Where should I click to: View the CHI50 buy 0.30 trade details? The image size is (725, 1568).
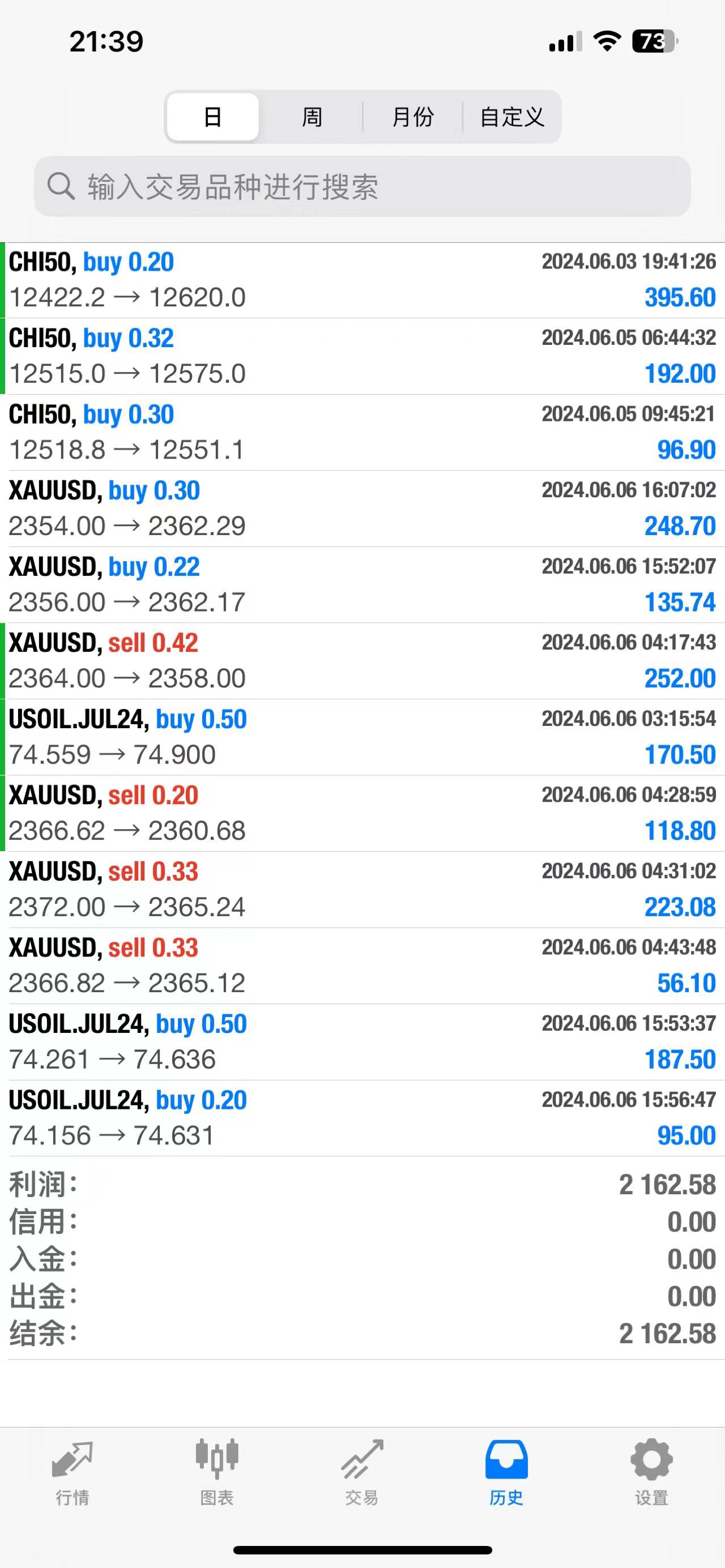tap(362, 432)
